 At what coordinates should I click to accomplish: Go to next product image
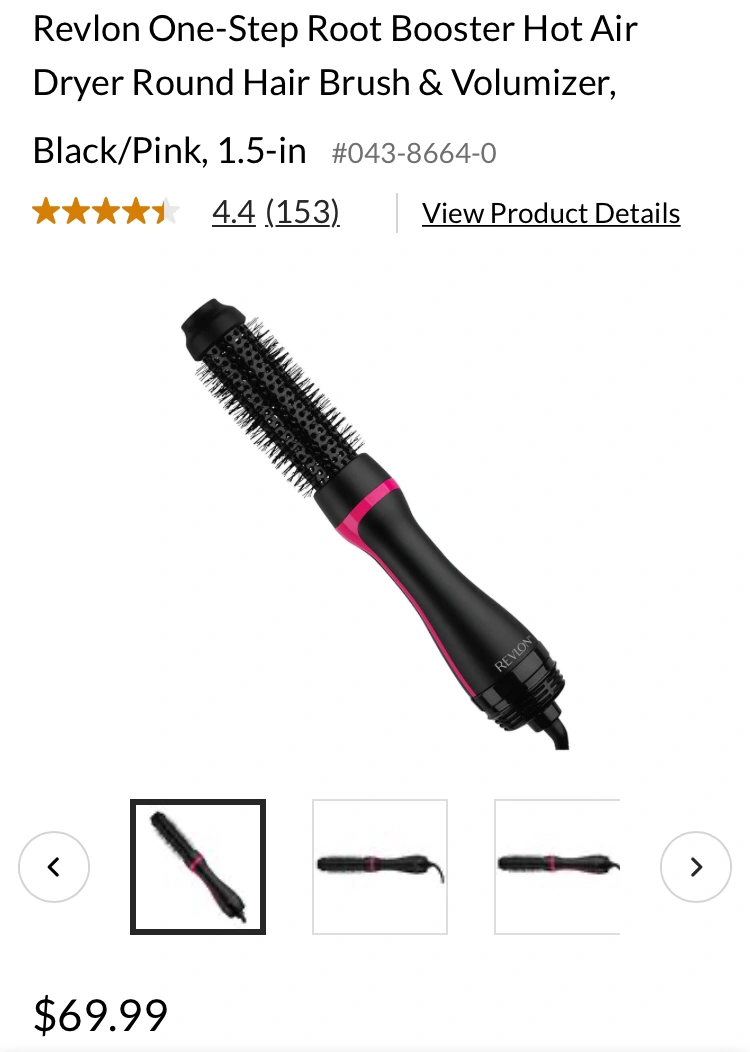coord(696,867)
